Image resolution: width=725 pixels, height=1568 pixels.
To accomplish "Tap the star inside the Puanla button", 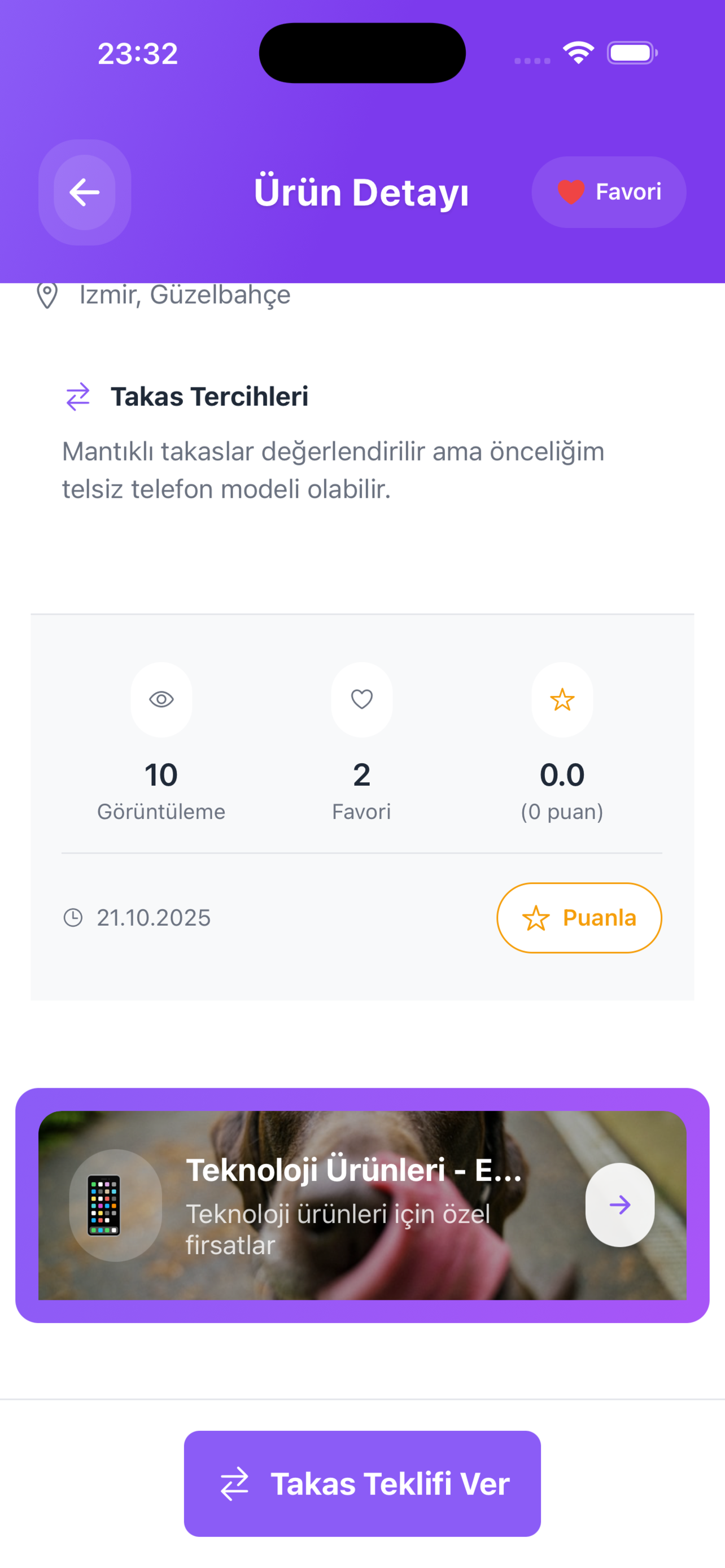I will [x=538, y=918].
